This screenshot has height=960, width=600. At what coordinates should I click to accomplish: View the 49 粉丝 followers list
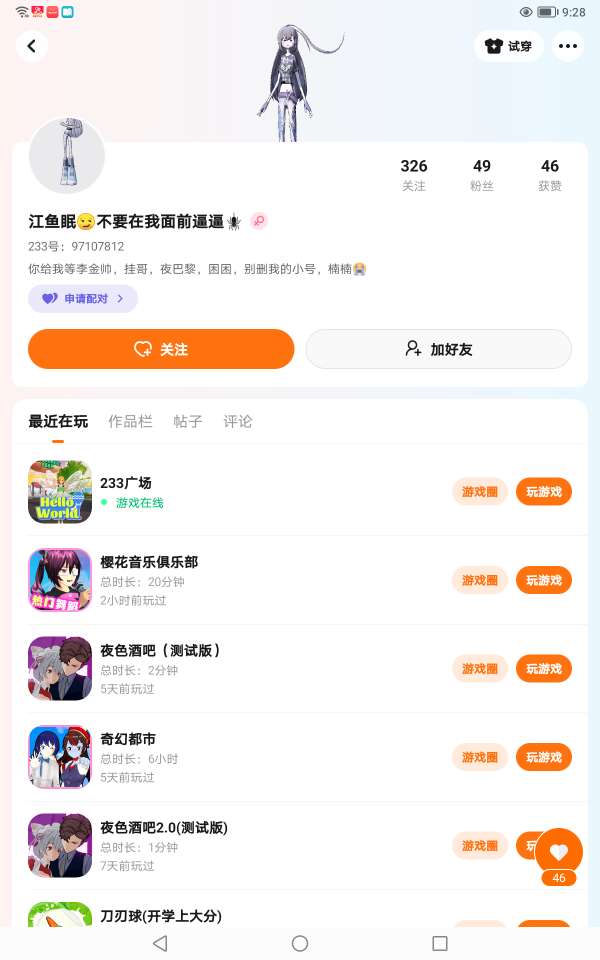click(482, 174)
